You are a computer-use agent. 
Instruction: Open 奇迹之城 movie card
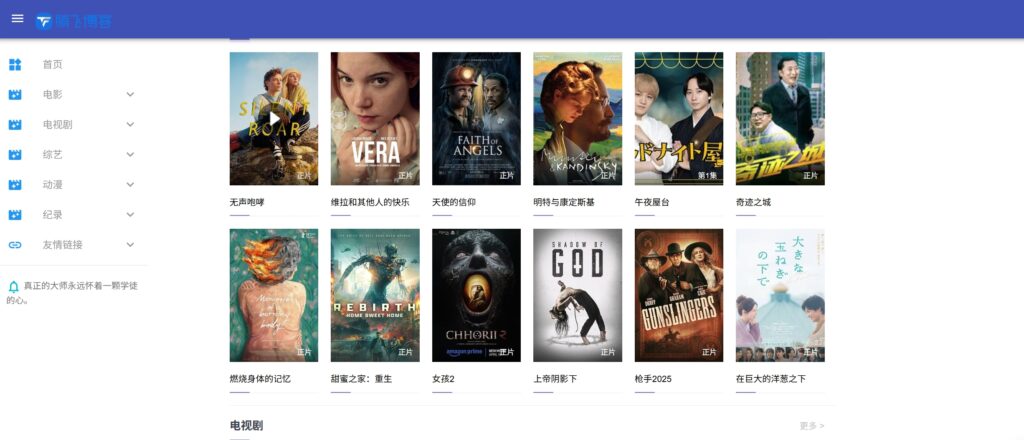[780, 118]
